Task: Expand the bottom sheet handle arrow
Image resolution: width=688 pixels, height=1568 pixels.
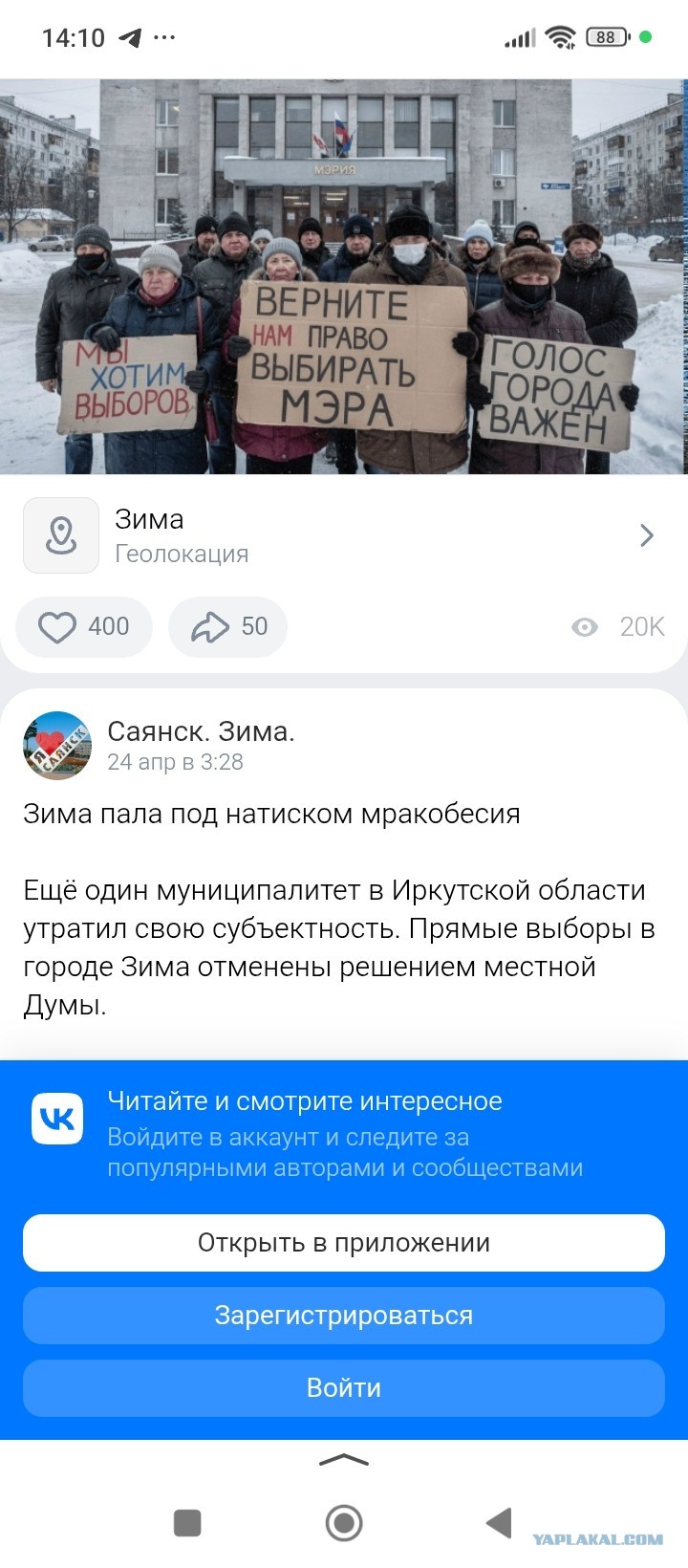Action: point(344,1460)
